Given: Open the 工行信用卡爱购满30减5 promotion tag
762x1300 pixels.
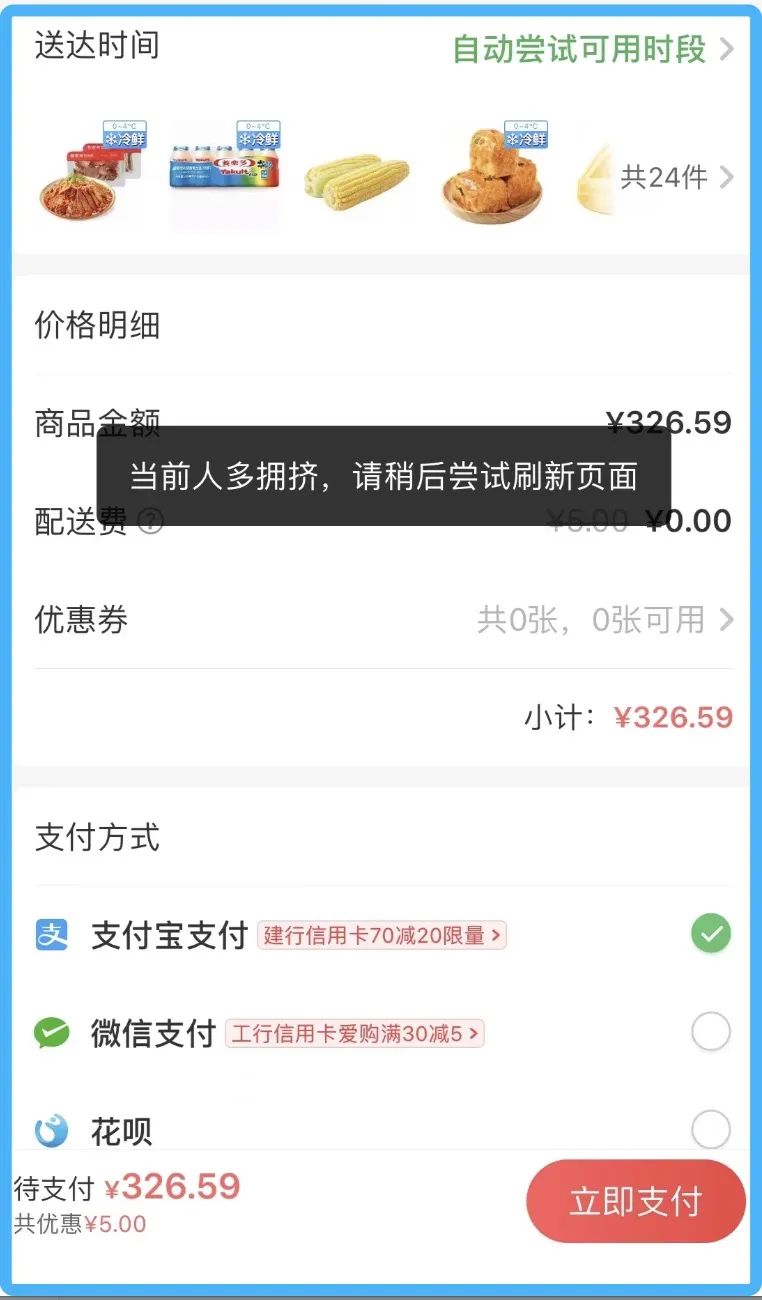Looking at the screenshot, I should pyautogui.click(x=355, y=1034).
